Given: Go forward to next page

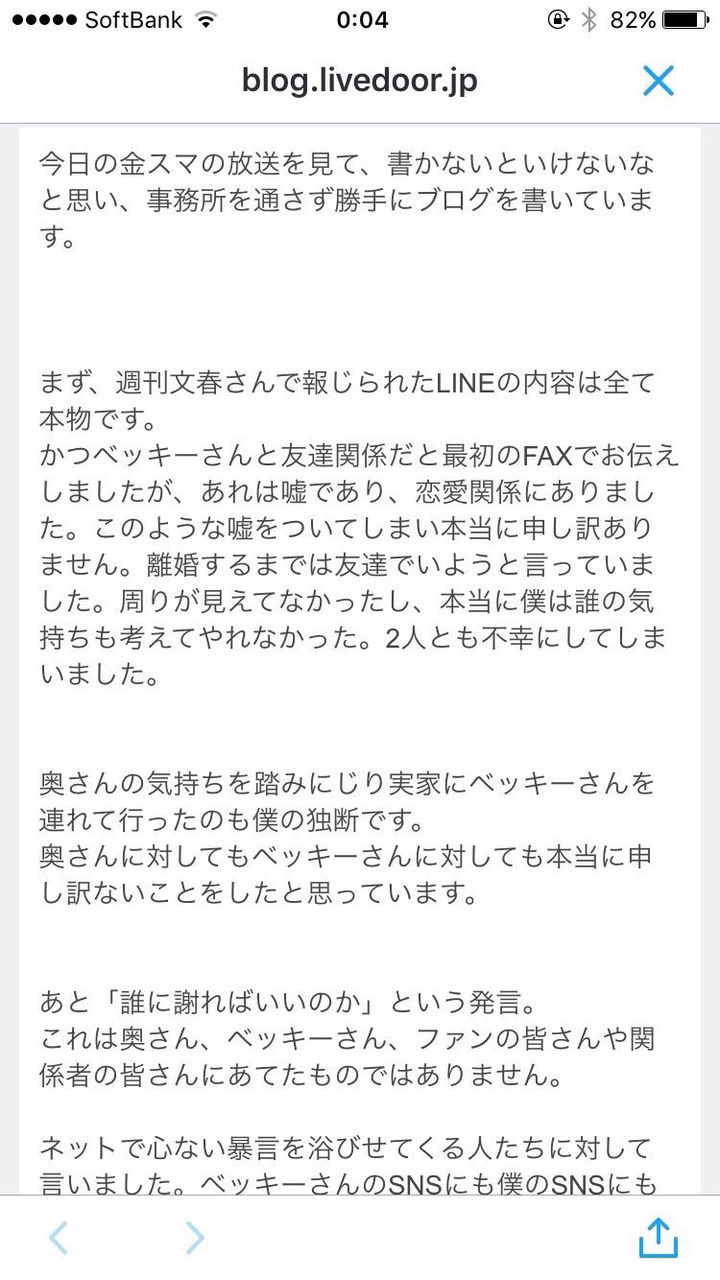Looking at the screenshot, I should click(194, 1238).
